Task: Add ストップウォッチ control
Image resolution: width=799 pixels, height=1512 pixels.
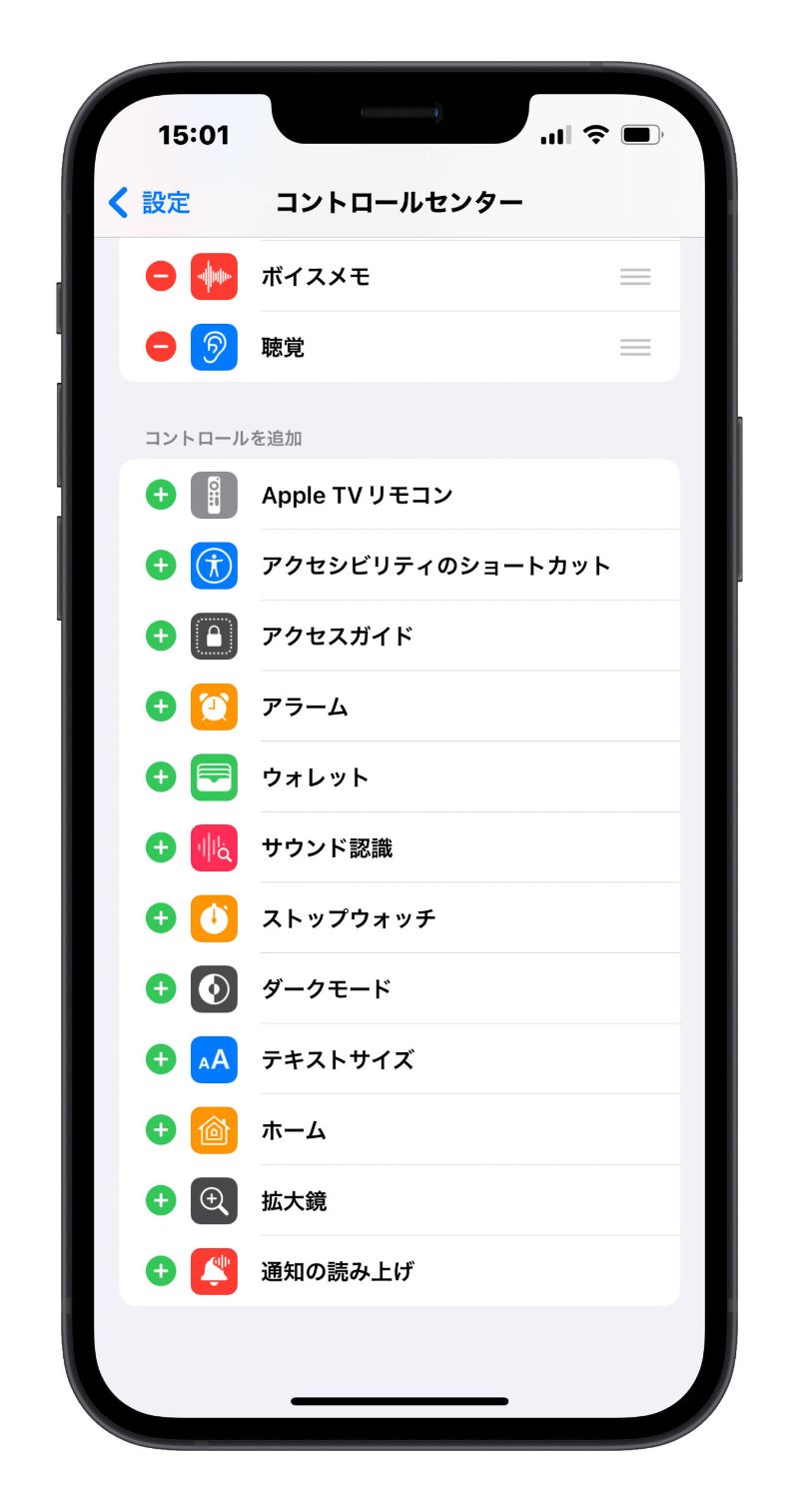Action: click(x=161, y=917)
